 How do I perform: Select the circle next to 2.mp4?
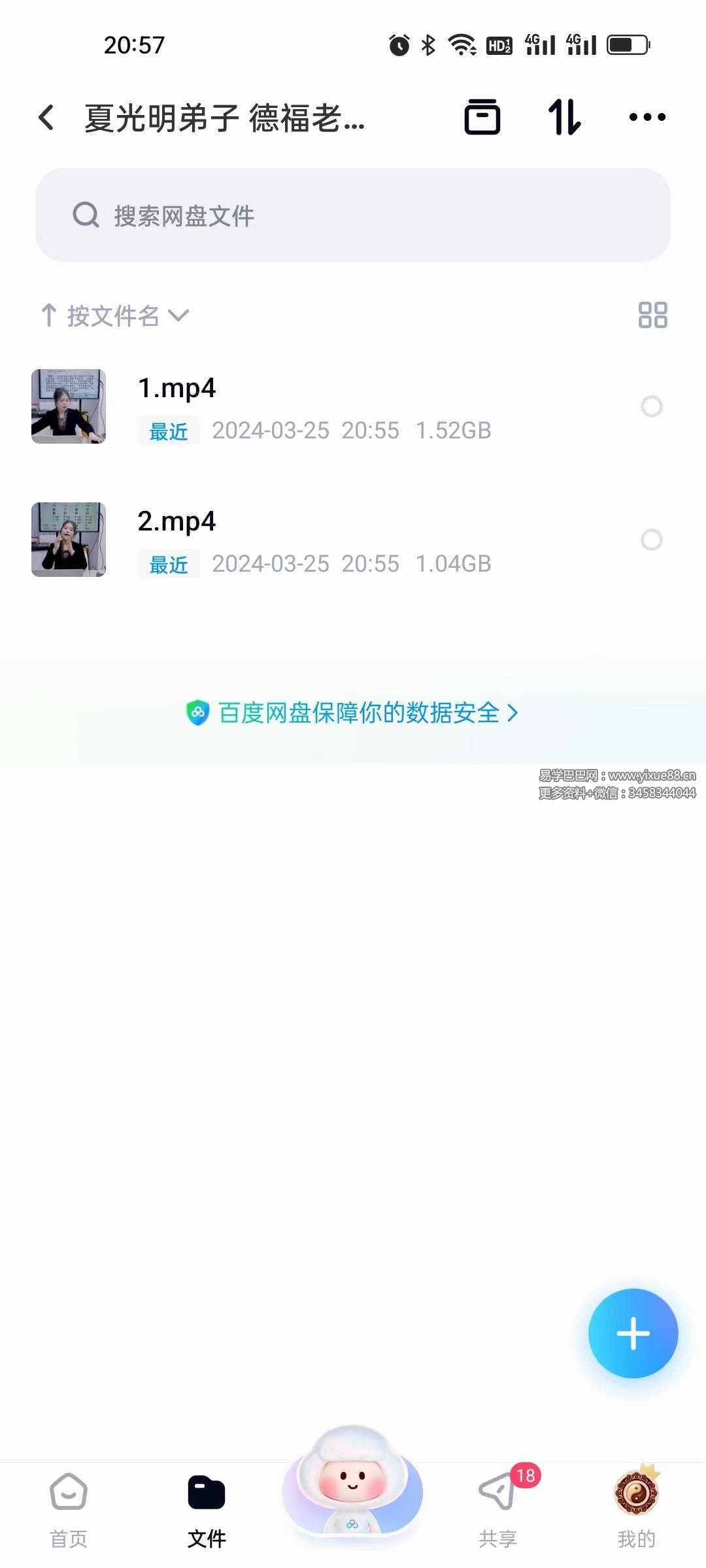point(652,539)
